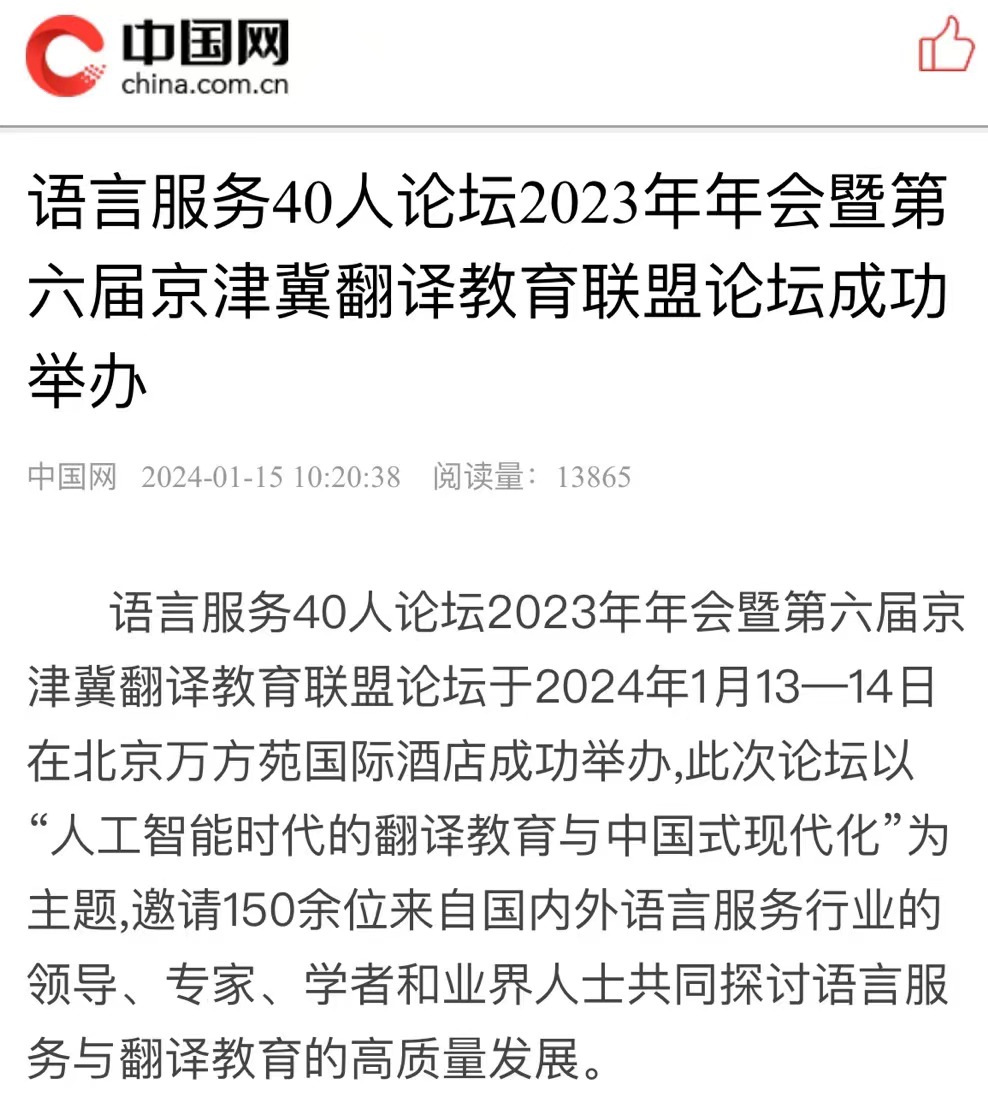Like this article with the thumbs-up icon
Viewport: 988px width, 1110px height.
(945, 46)
